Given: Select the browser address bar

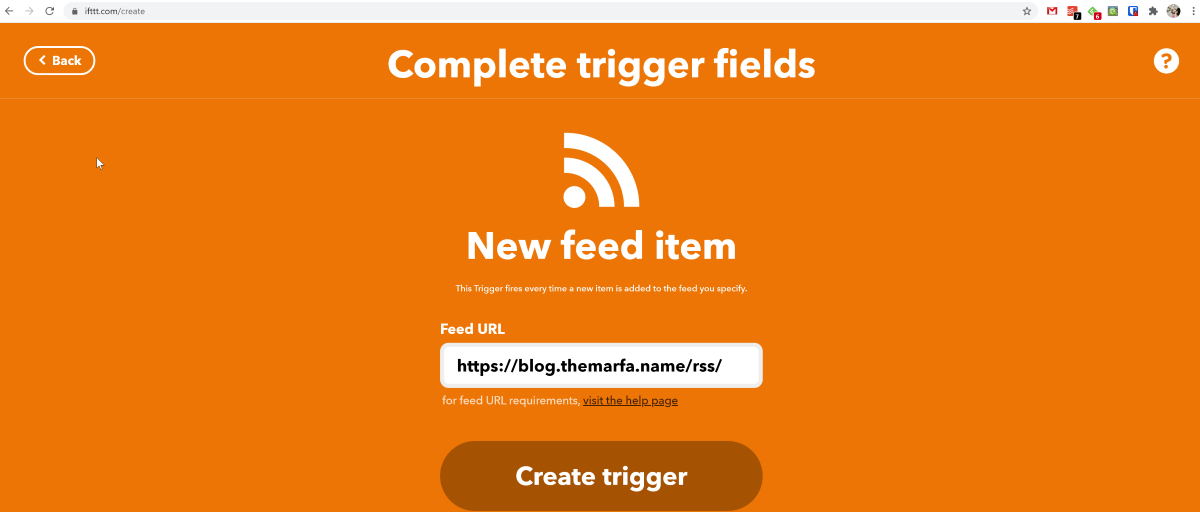Looking at the screenshot, I should 500,11.
